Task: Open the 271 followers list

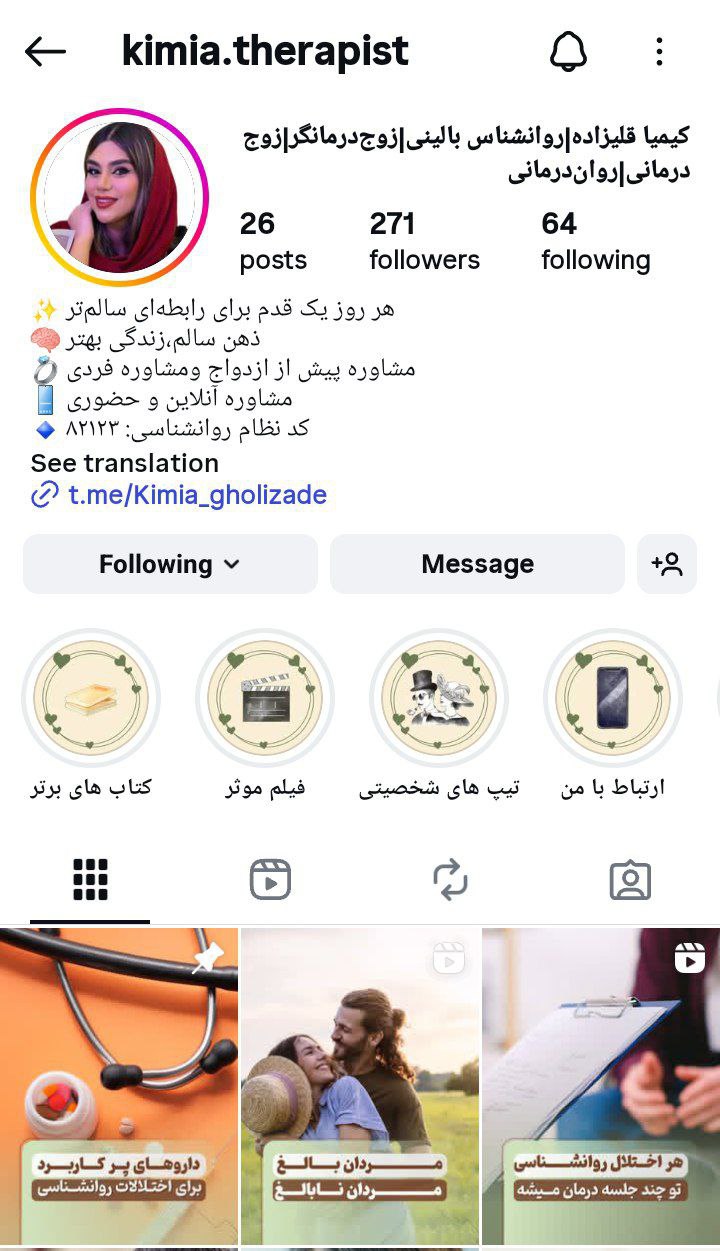Action: (x=424, y=241)
